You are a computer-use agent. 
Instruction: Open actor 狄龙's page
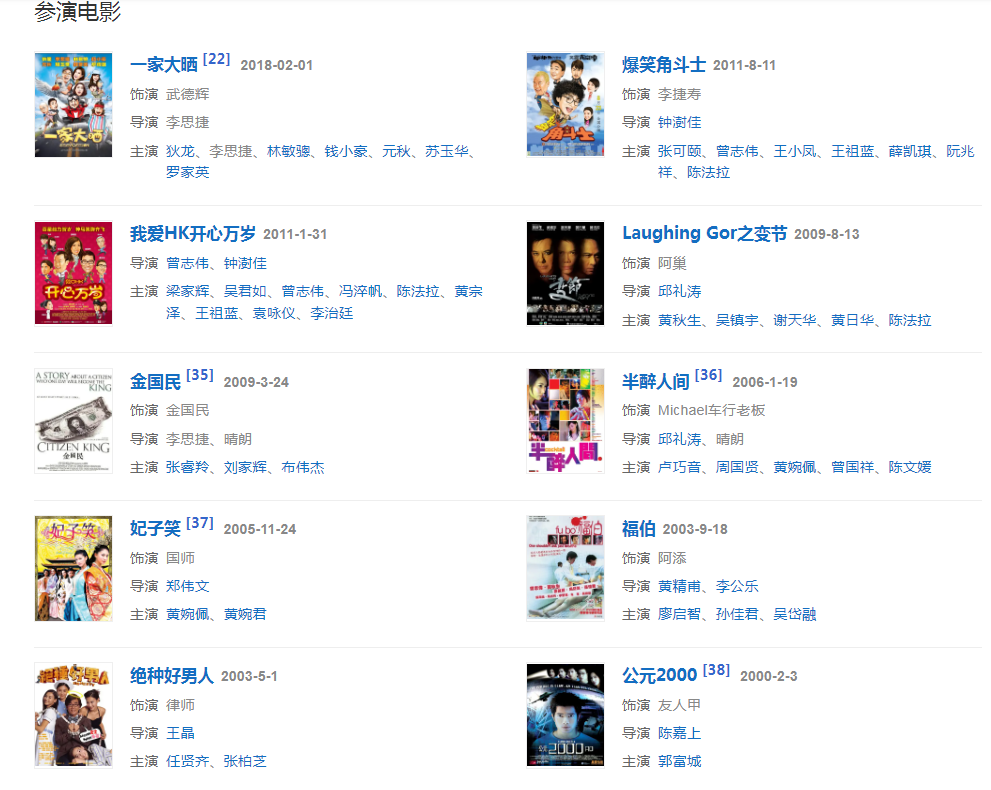coord(180,151)
